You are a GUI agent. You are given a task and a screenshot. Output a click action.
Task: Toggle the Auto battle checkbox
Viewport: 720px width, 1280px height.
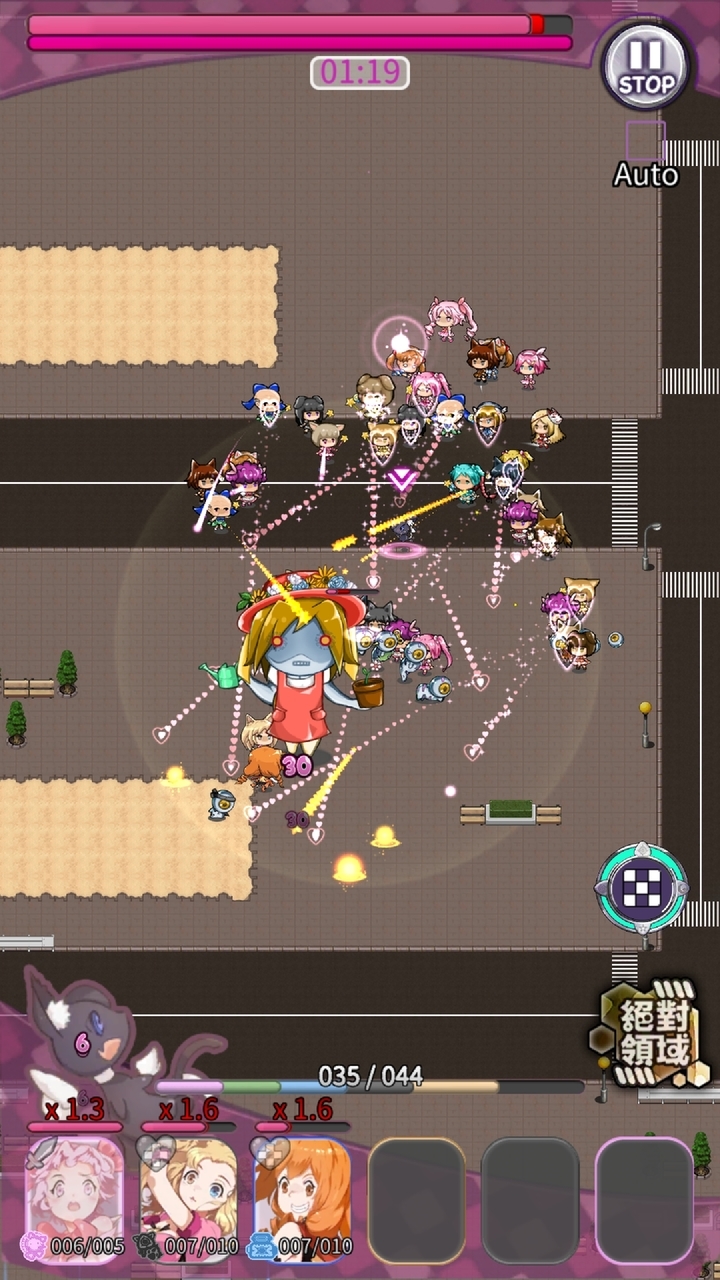pos(645,141)
